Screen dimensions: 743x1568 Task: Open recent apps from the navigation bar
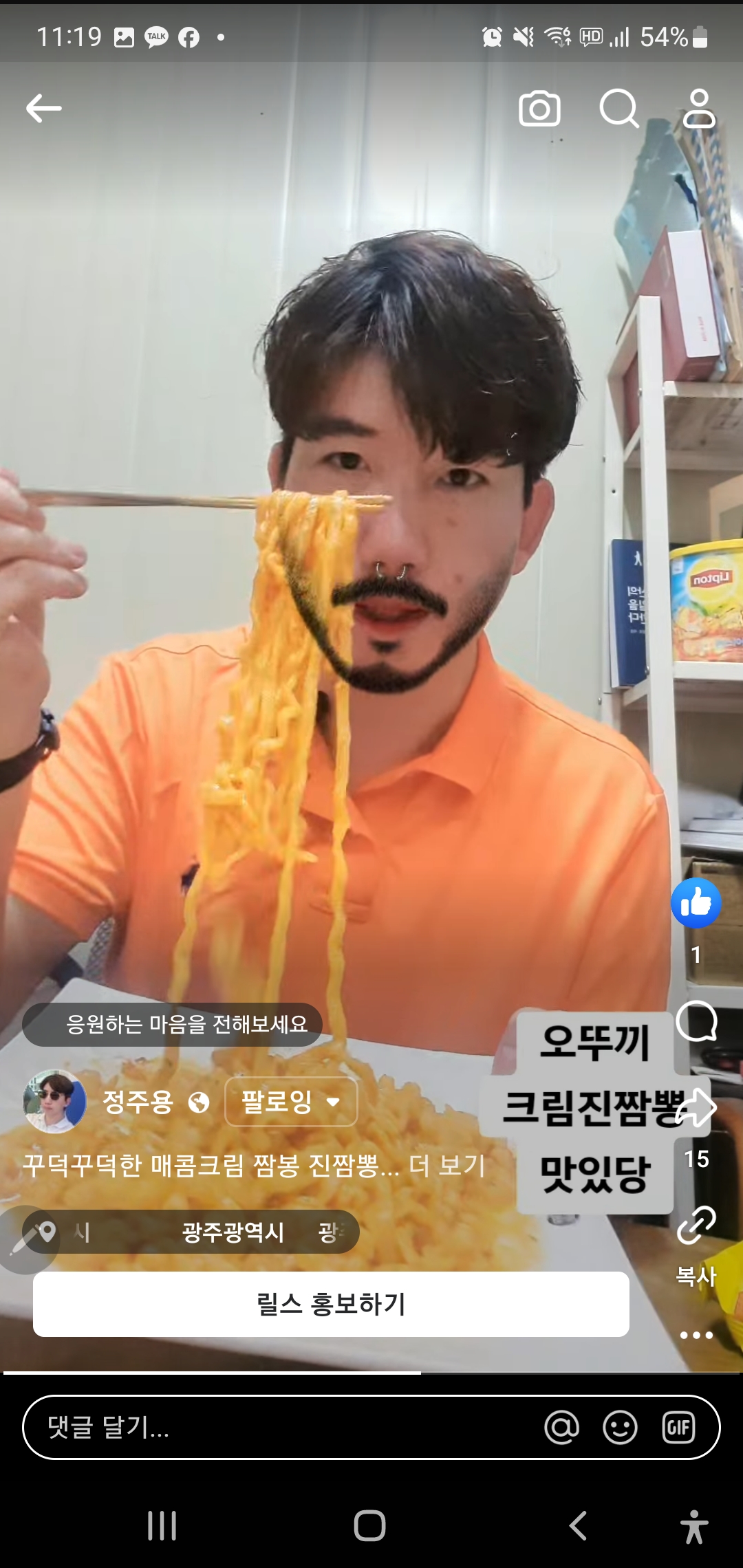click(x=162, y=1525)
